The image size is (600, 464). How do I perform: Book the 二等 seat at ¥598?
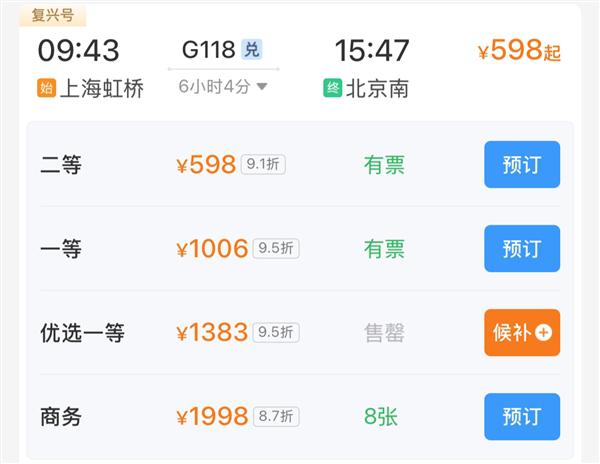coord(521,165)
